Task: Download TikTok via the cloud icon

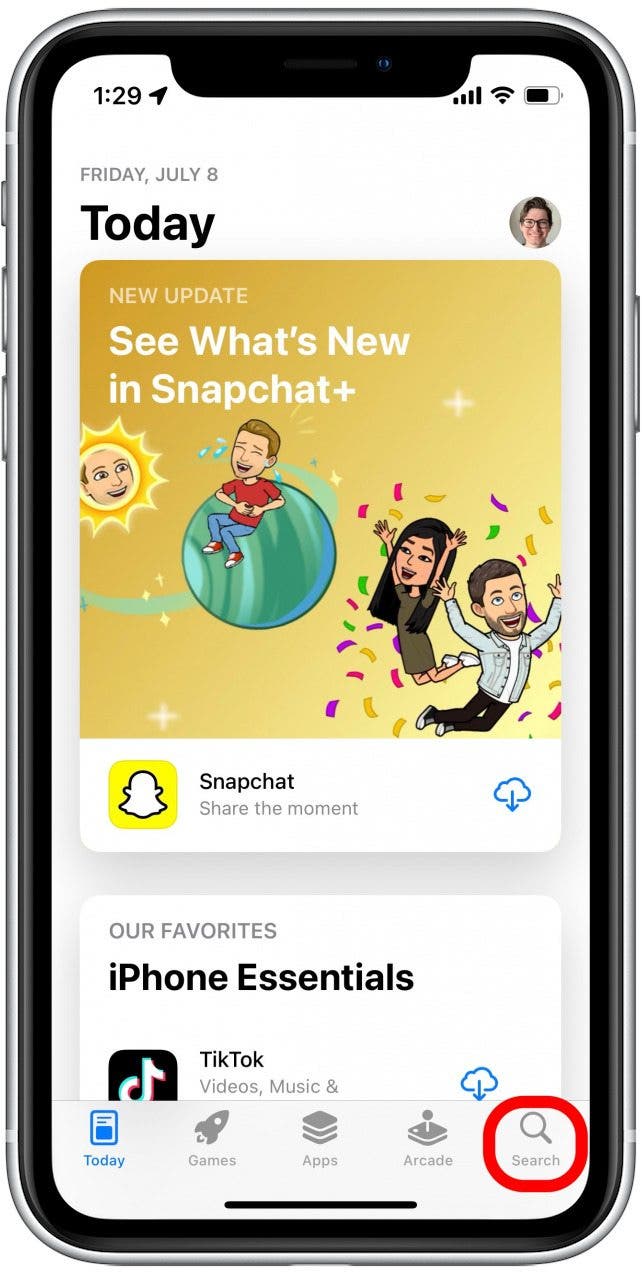Action: [x=480, y=1082]
